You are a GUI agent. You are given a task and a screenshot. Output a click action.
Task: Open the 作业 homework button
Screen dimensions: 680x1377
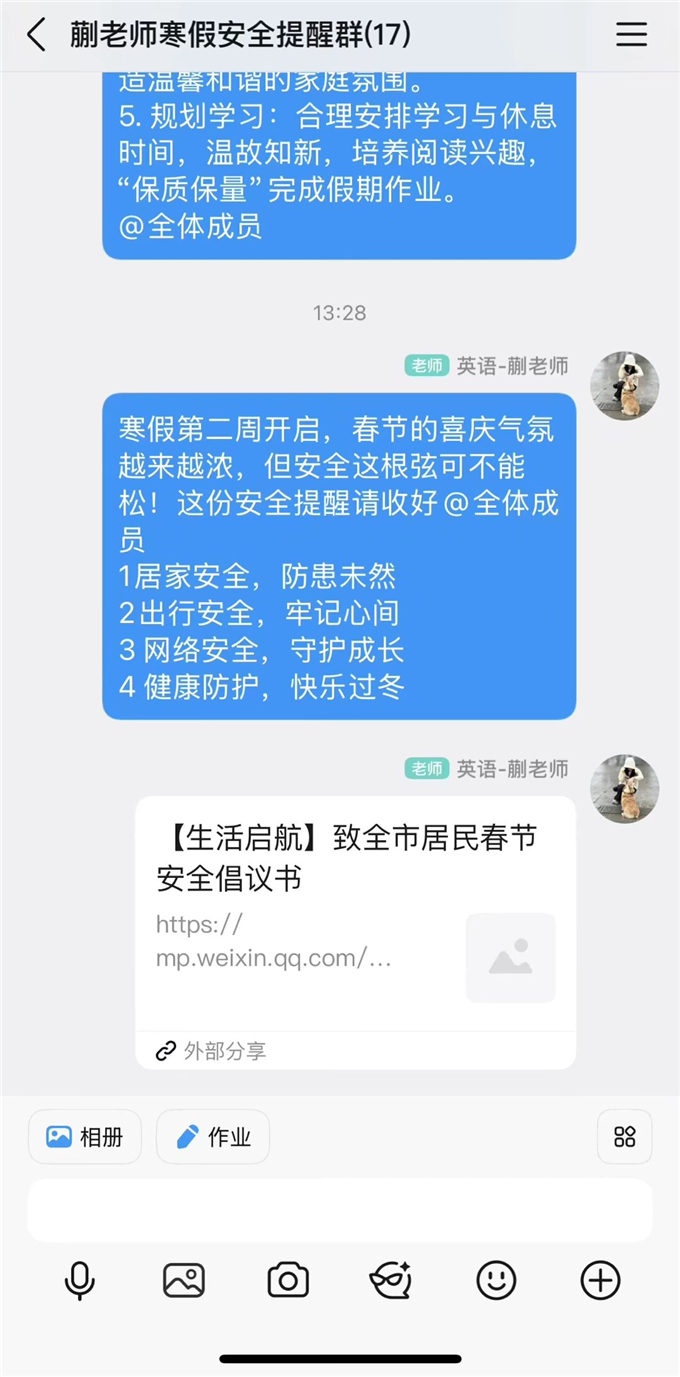213,1137
